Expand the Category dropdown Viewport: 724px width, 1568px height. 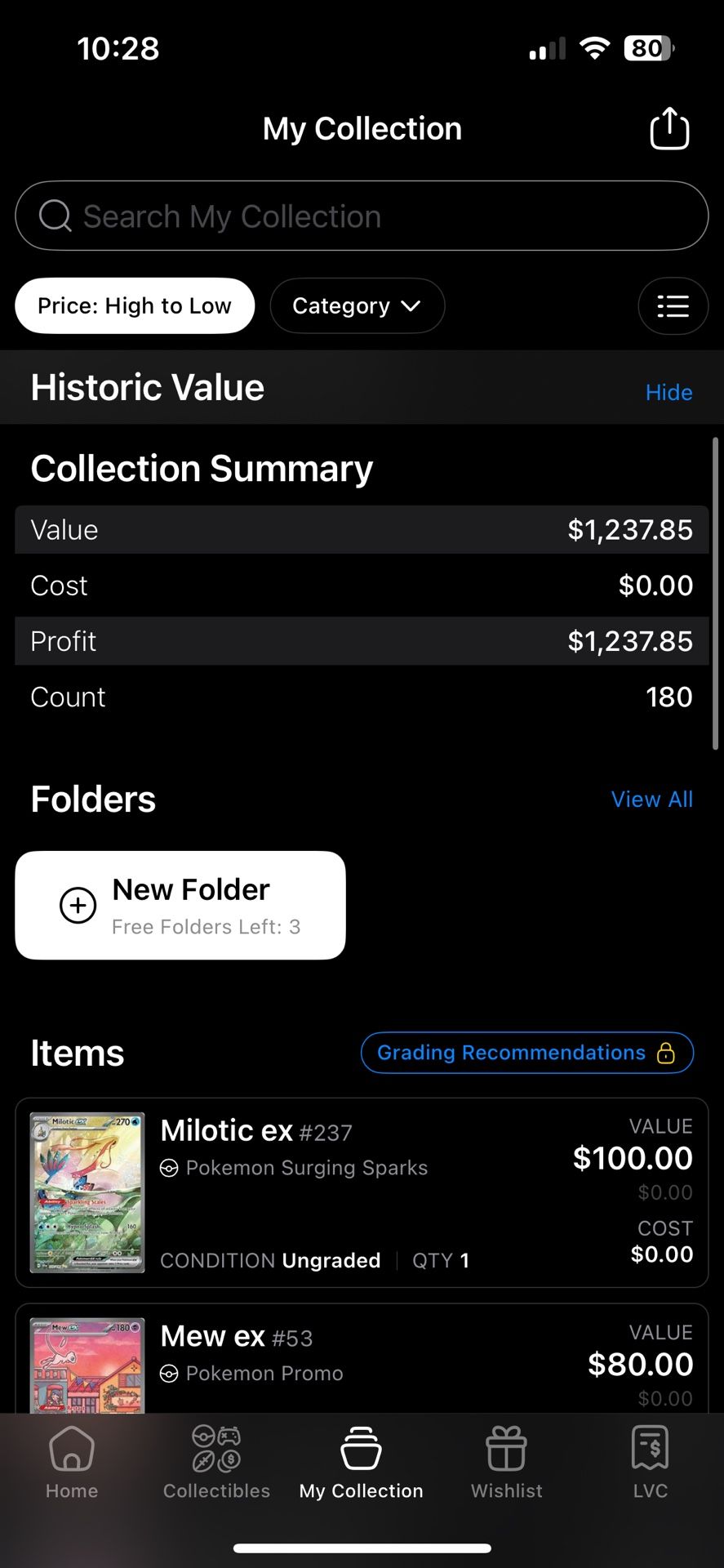357,306
